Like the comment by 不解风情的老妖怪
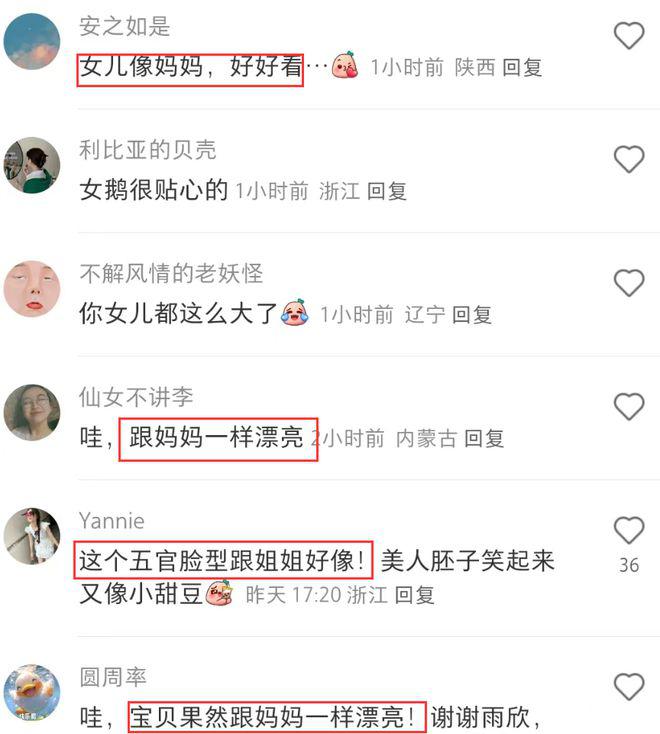 (628, 283)
